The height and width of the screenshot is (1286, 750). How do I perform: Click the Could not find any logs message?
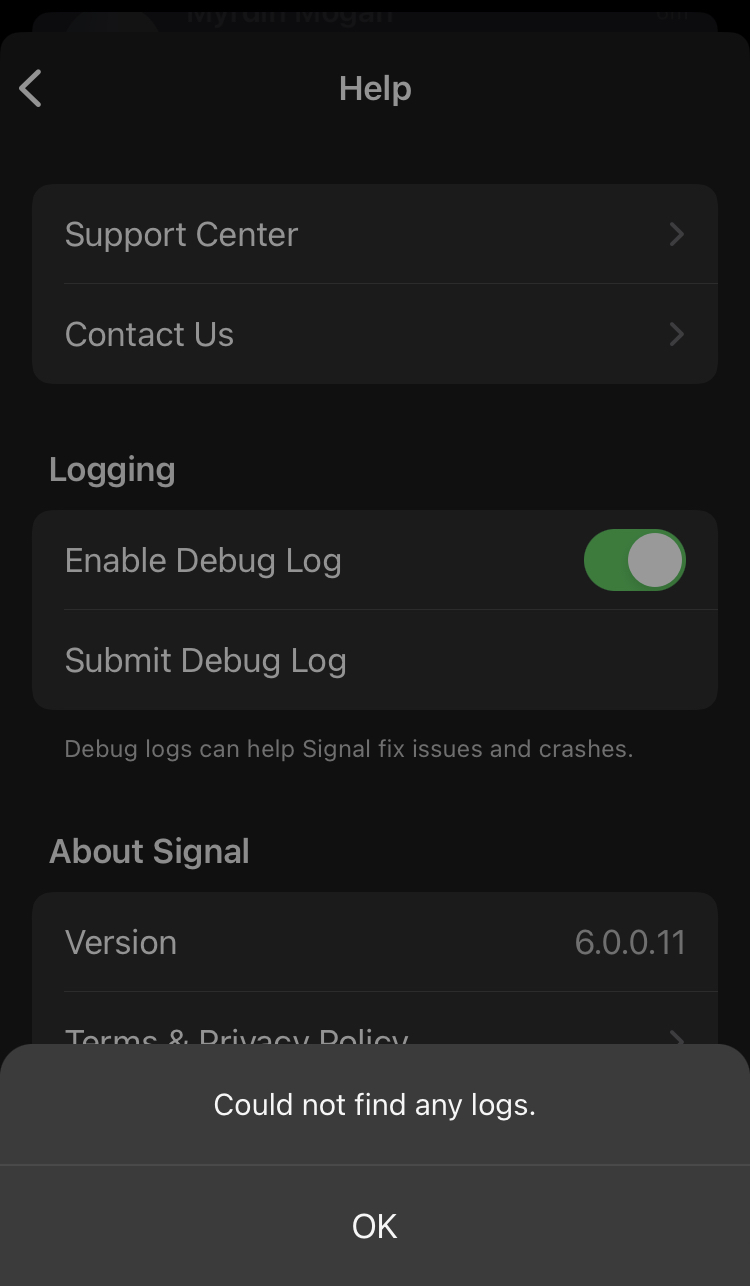tap(375, 1104)
